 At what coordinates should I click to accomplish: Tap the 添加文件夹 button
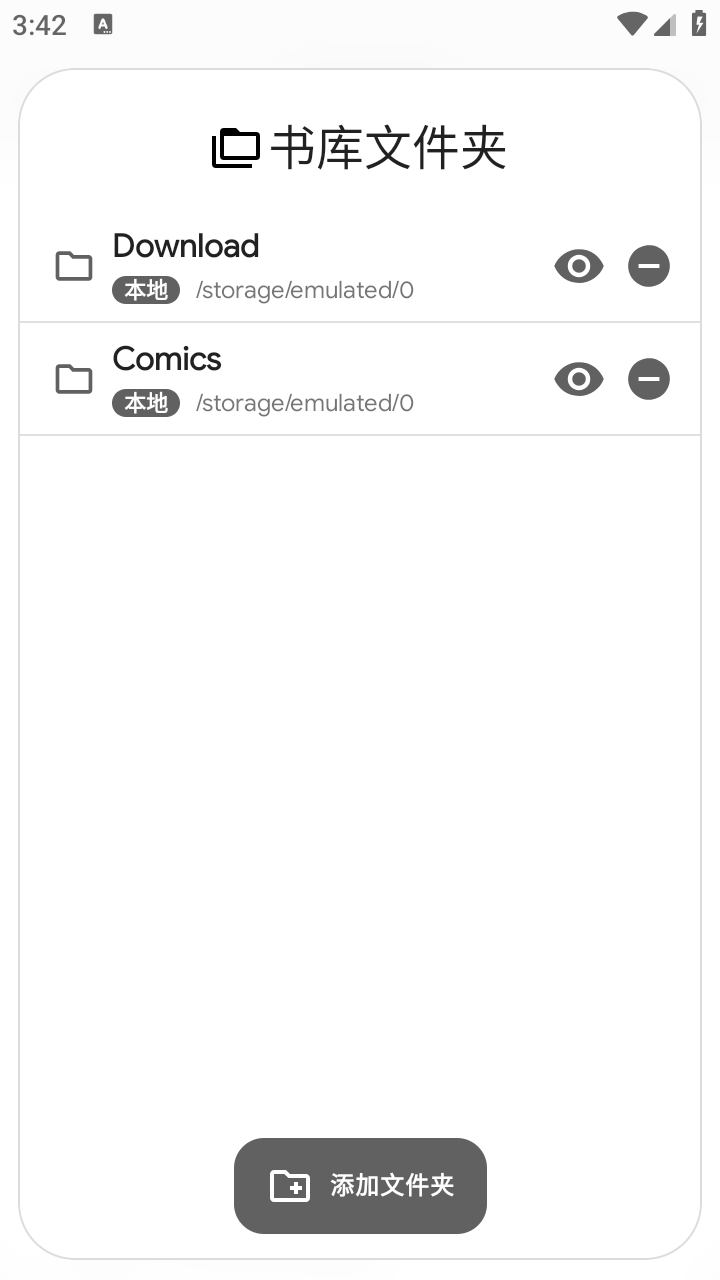pos(360,1185)
